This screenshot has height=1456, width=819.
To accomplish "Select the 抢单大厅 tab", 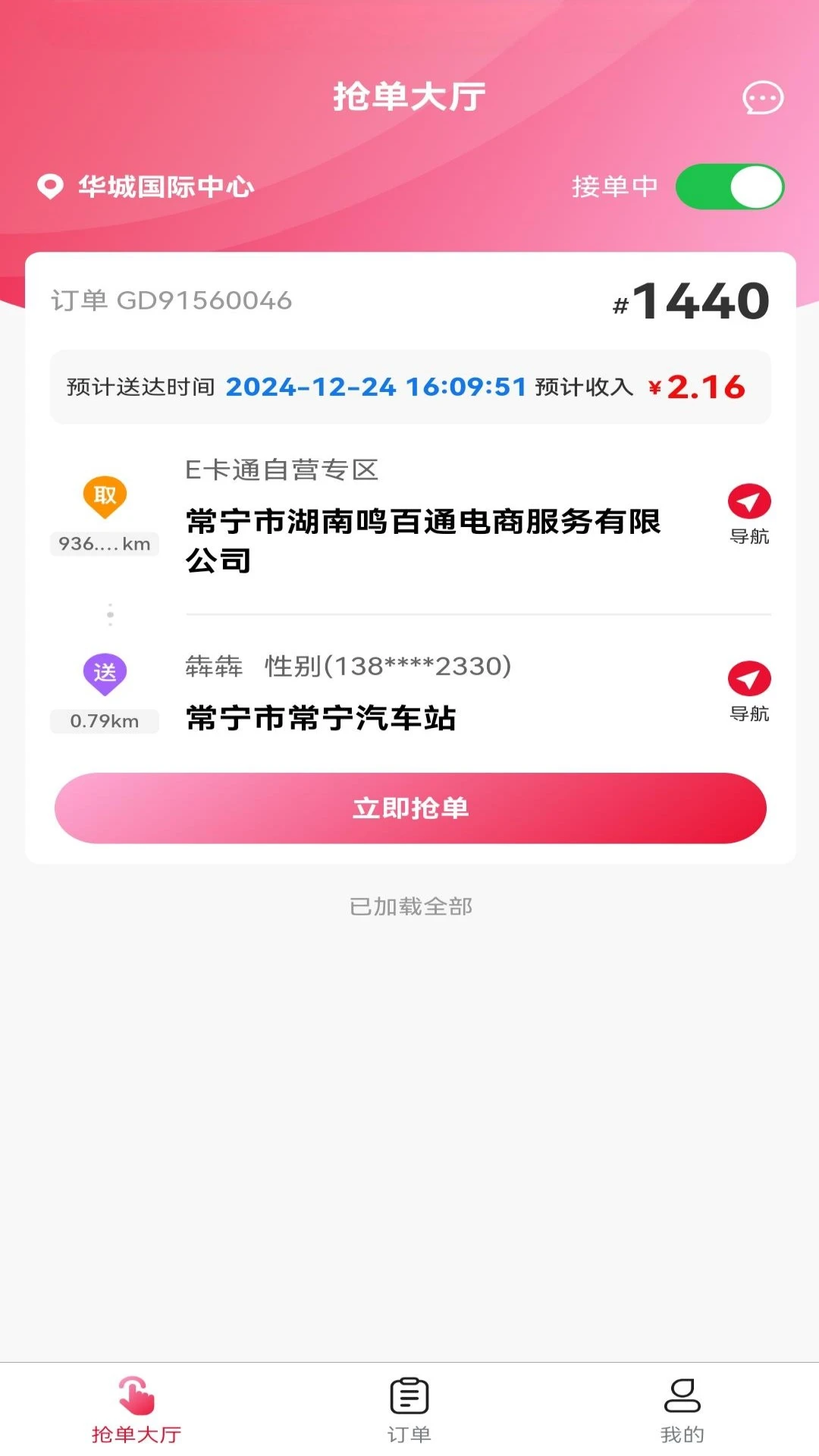I will [136, 1410].
